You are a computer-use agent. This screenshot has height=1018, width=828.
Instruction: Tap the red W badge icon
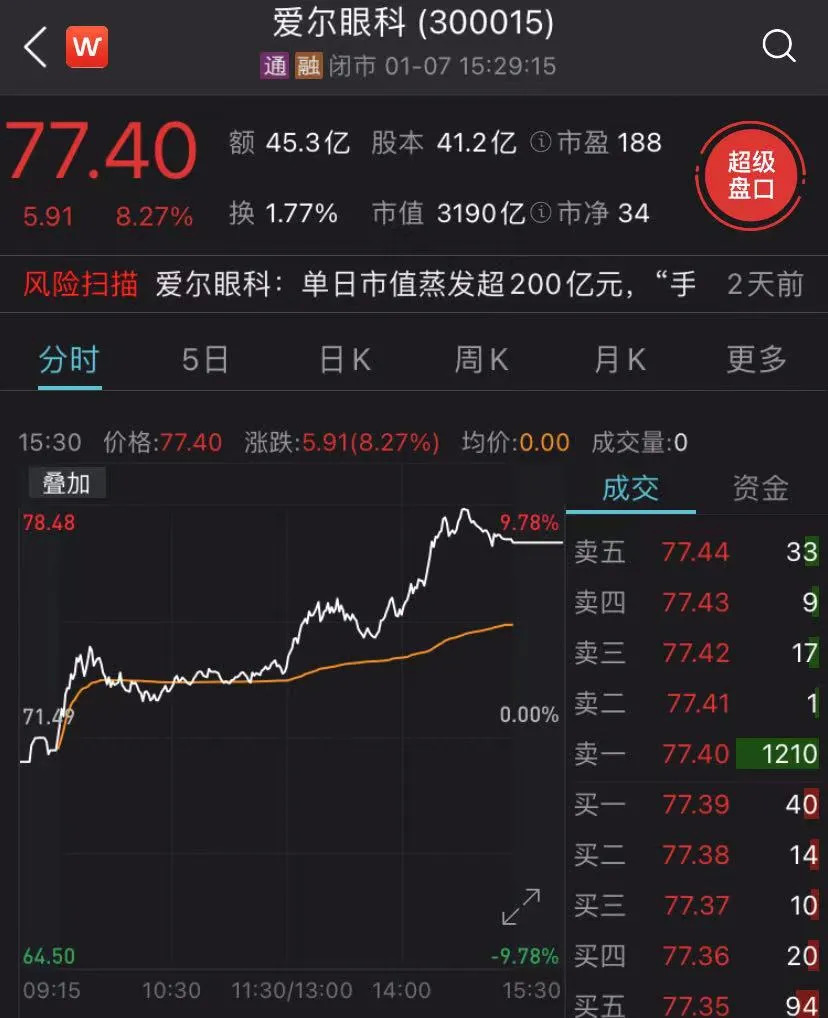(87, 47)
